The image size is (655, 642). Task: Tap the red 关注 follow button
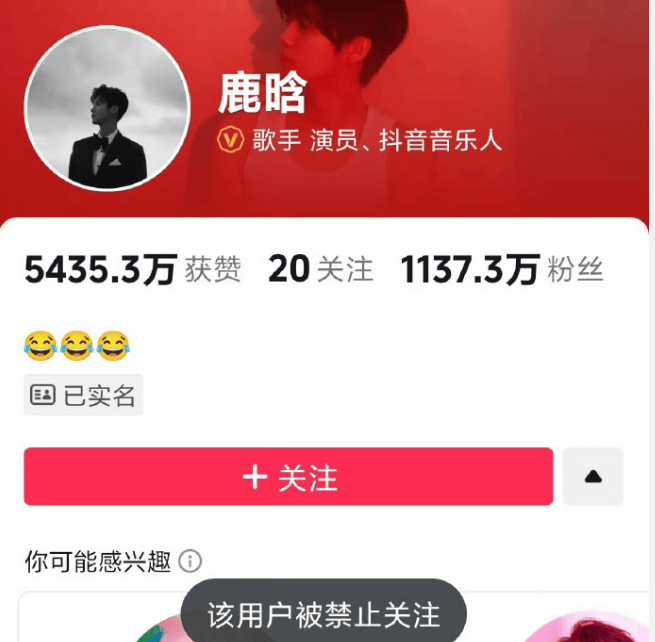coord(288,477)
